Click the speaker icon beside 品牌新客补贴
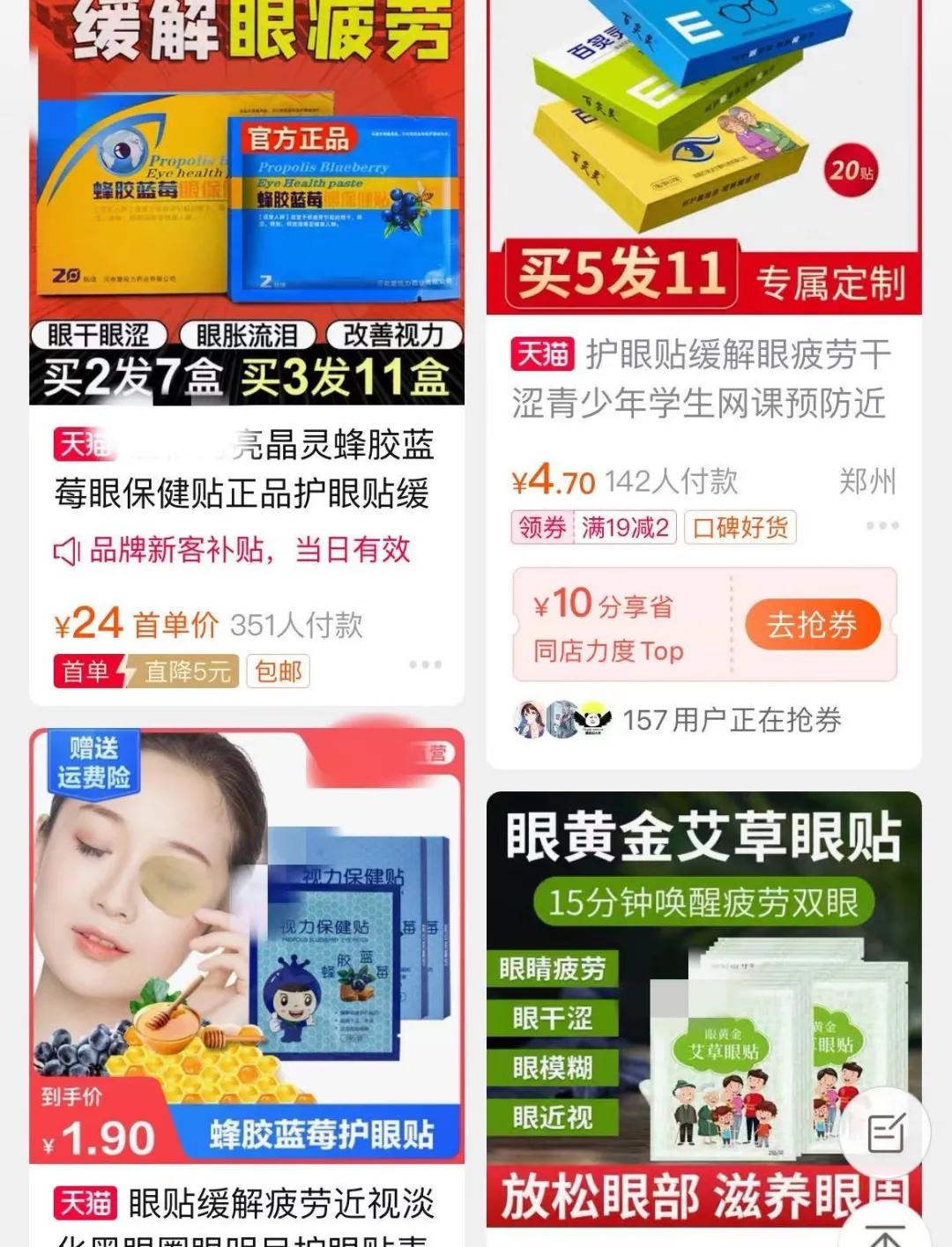Screen dimensions: 952x1247 [x=66, y=549]
